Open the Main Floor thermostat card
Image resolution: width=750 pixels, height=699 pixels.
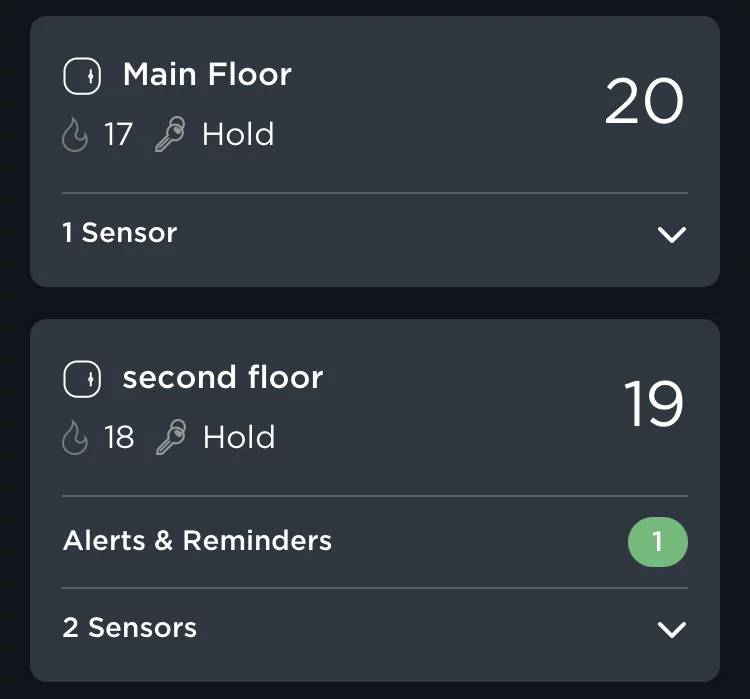click(x=207, y=75)
